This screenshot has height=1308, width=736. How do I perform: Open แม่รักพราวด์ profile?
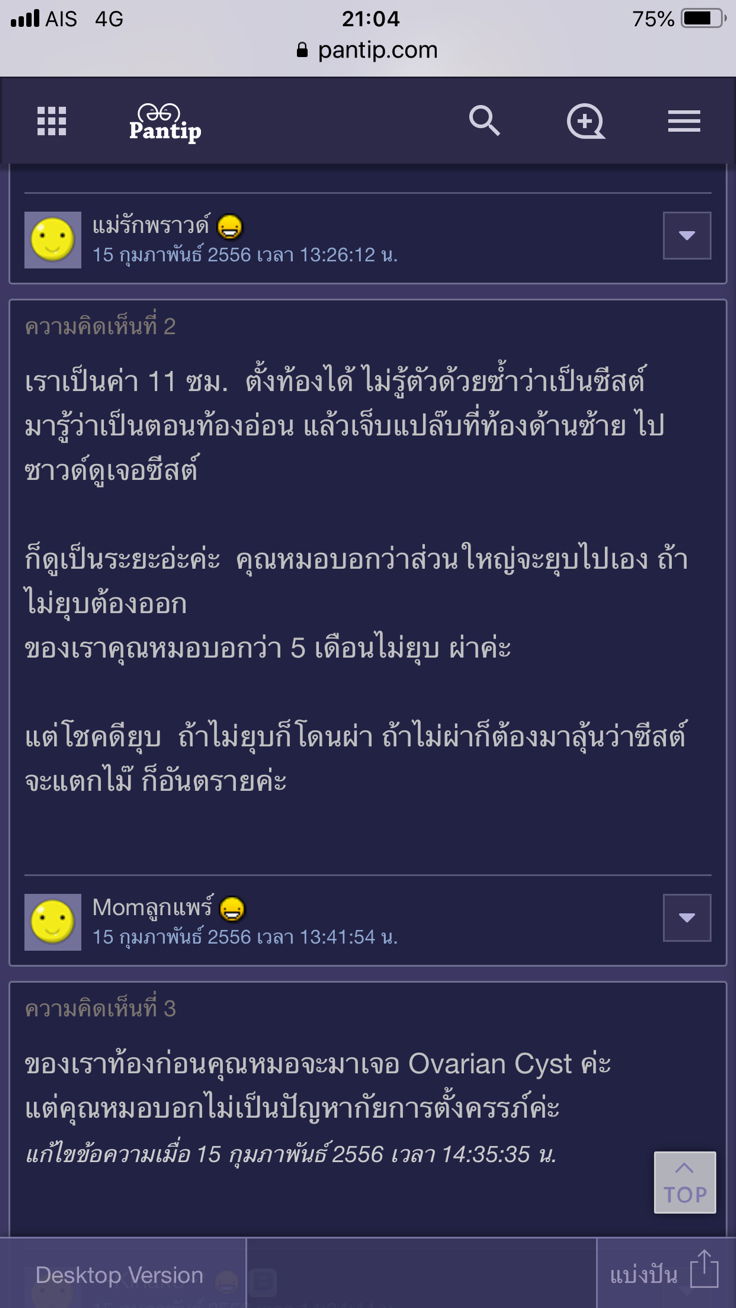[x=150, y=227]
